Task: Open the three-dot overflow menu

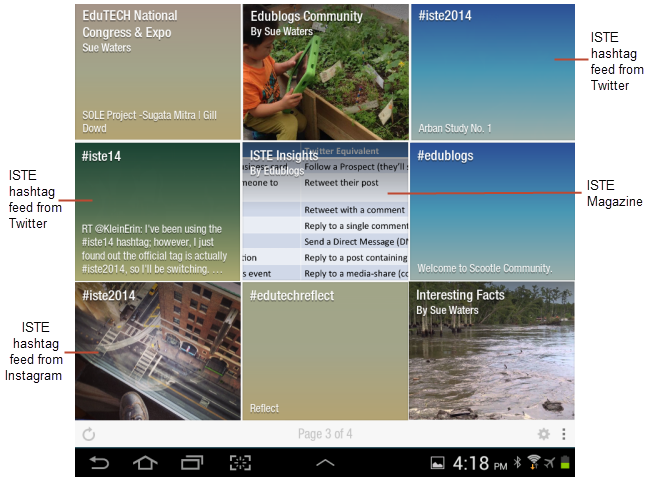Action: pyautogui.click(x=564, y=434)
